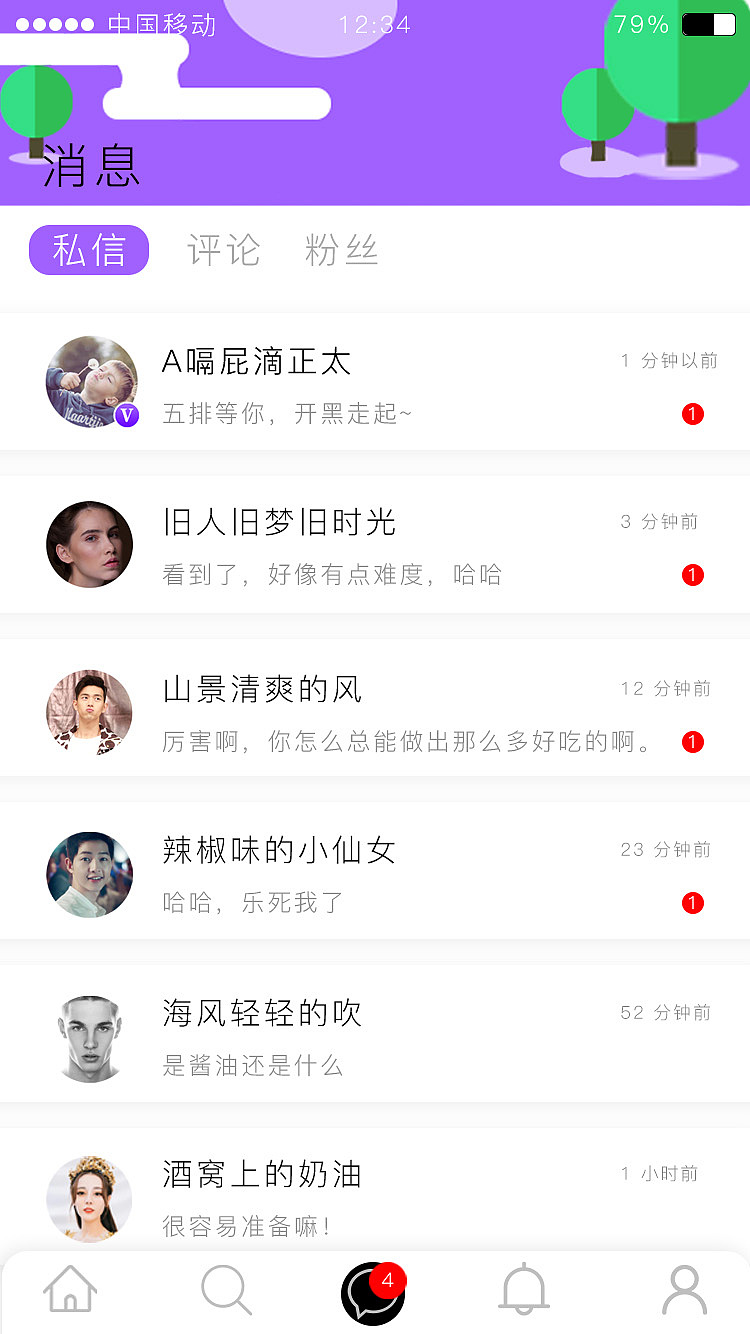Open the notifications bell tab
Image resolution: width=750 pixels, height=1334 pixels.
coord(524,1290)
